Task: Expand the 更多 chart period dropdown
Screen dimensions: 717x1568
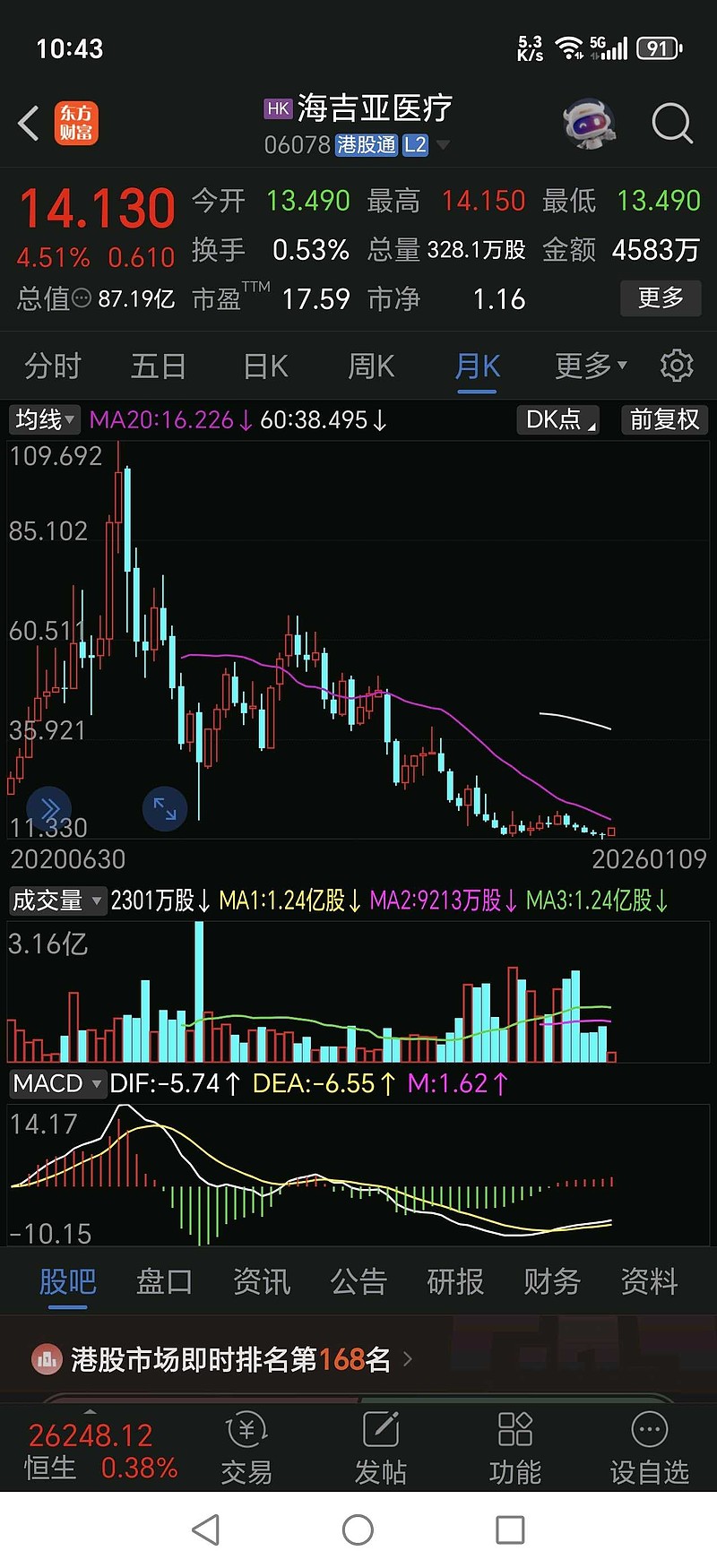Action: point(590,366)
